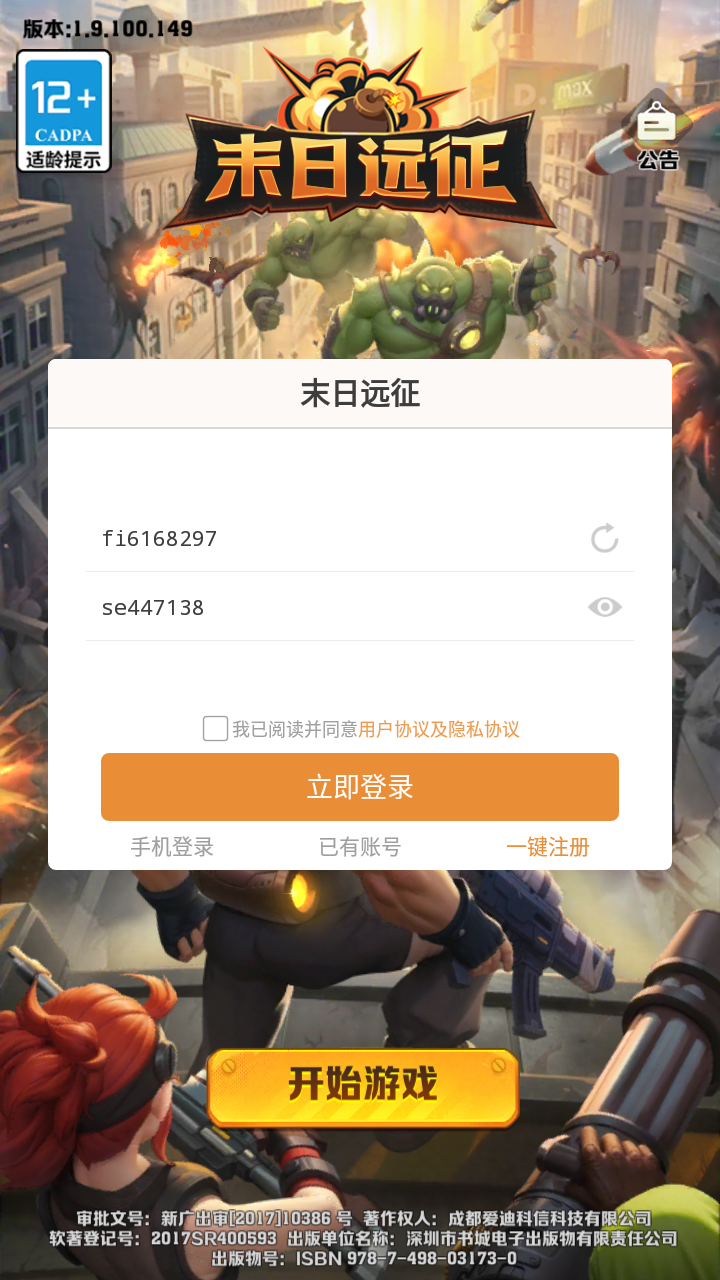
Task: Check the agreement checkbox
Action: click(x=215, y=728)
